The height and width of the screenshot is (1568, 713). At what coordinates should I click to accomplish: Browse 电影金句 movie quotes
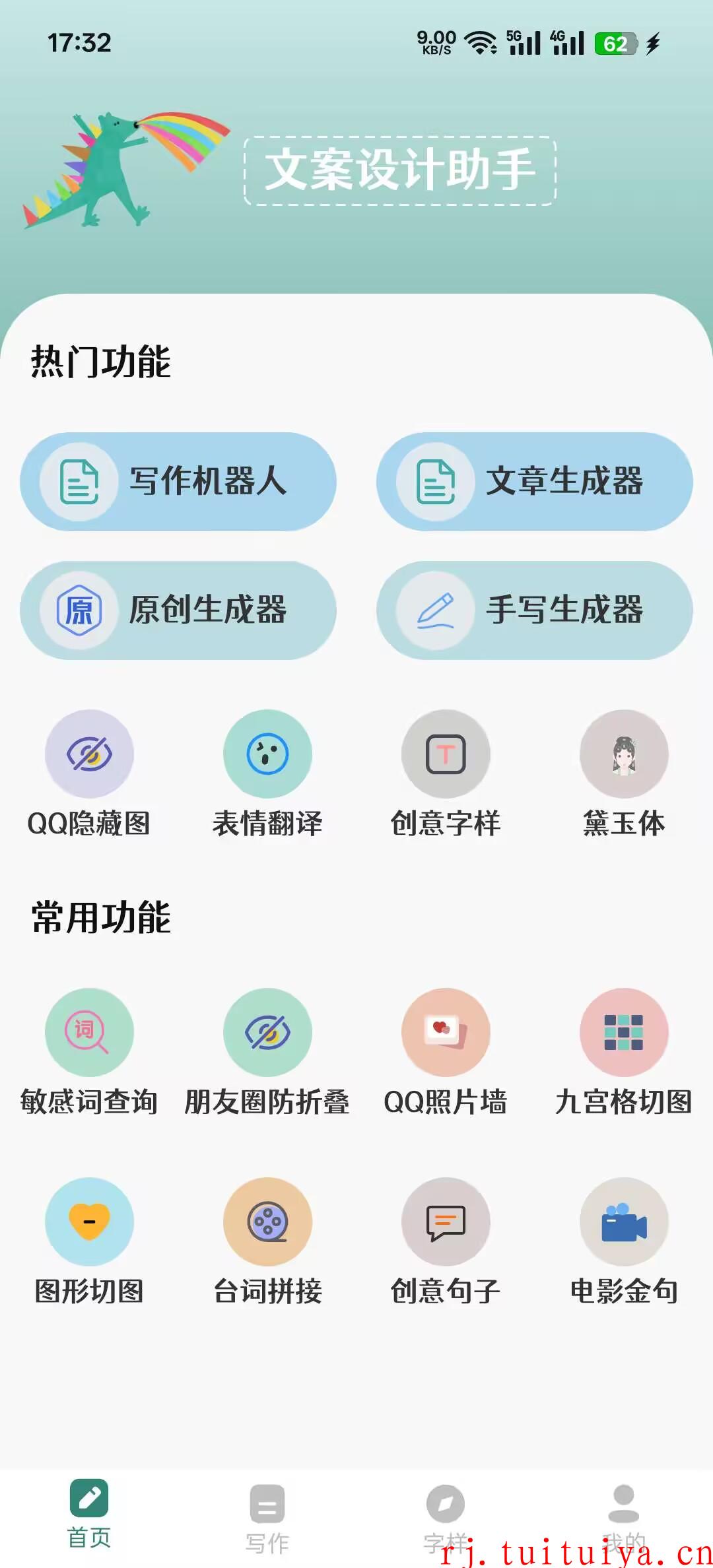click(624, 1241)
